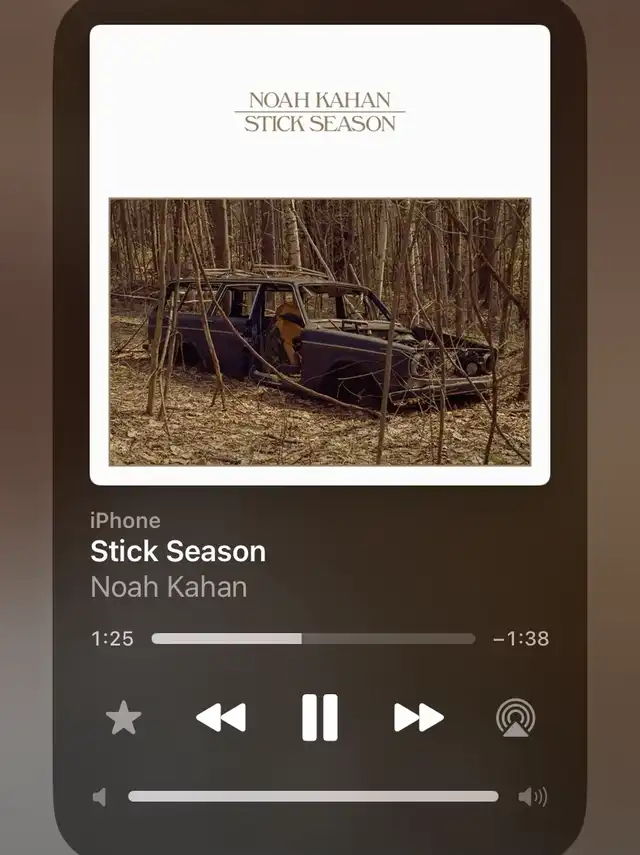Tap the playback progress bar to seek

coord(313,639)
